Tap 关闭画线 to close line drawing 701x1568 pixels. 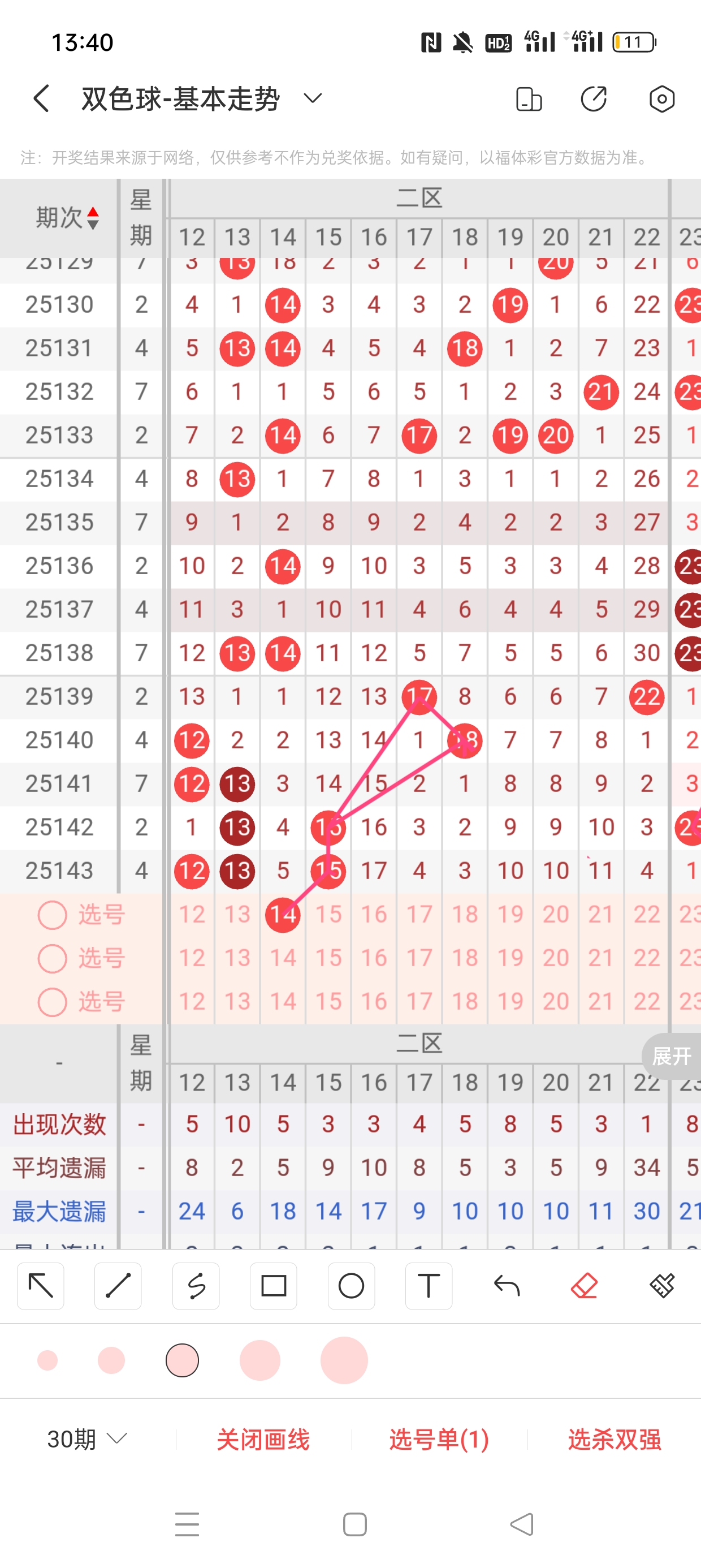263,1439
